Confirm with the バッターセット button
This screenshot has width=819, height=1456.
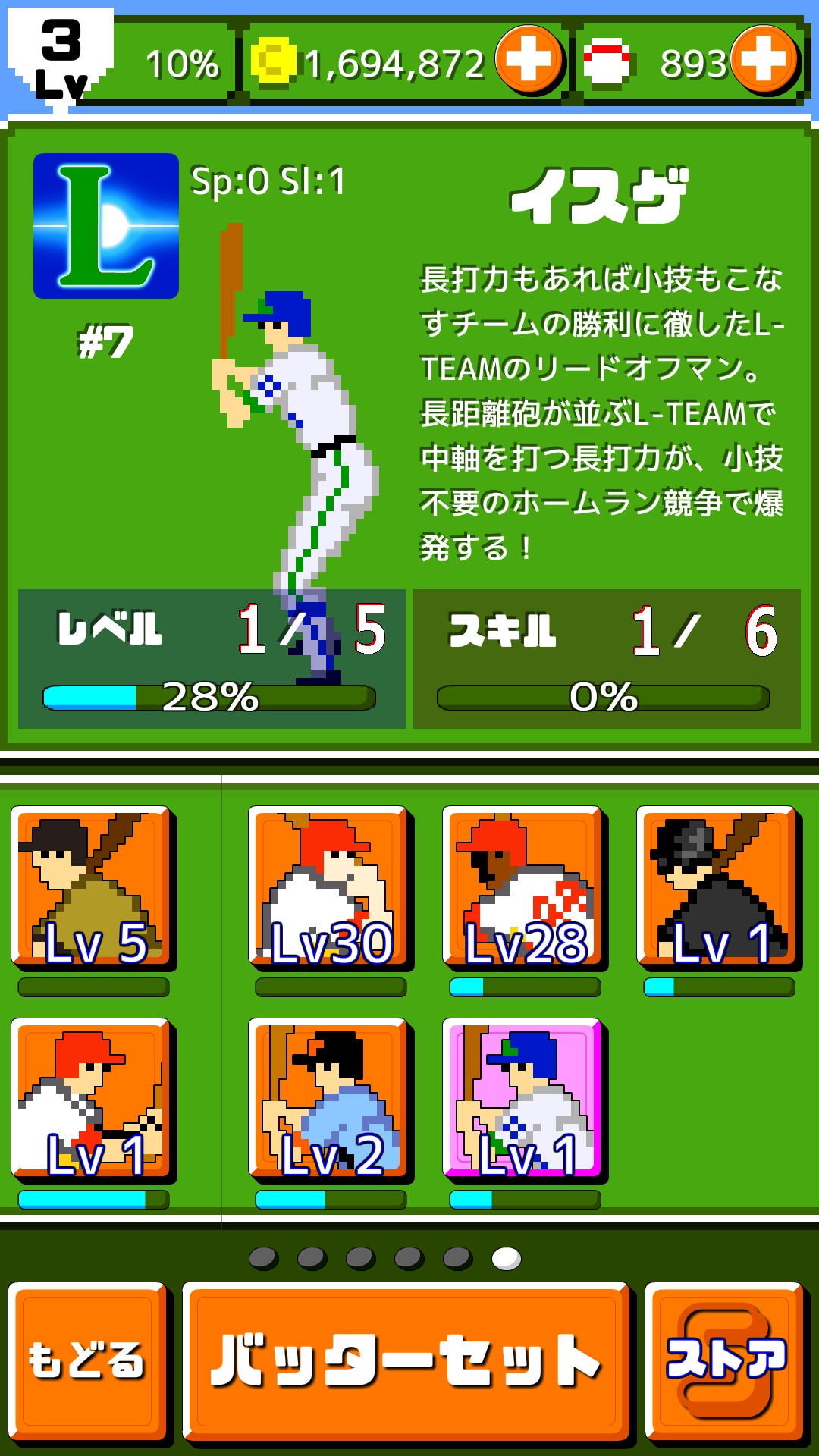tap(406, 1361)
